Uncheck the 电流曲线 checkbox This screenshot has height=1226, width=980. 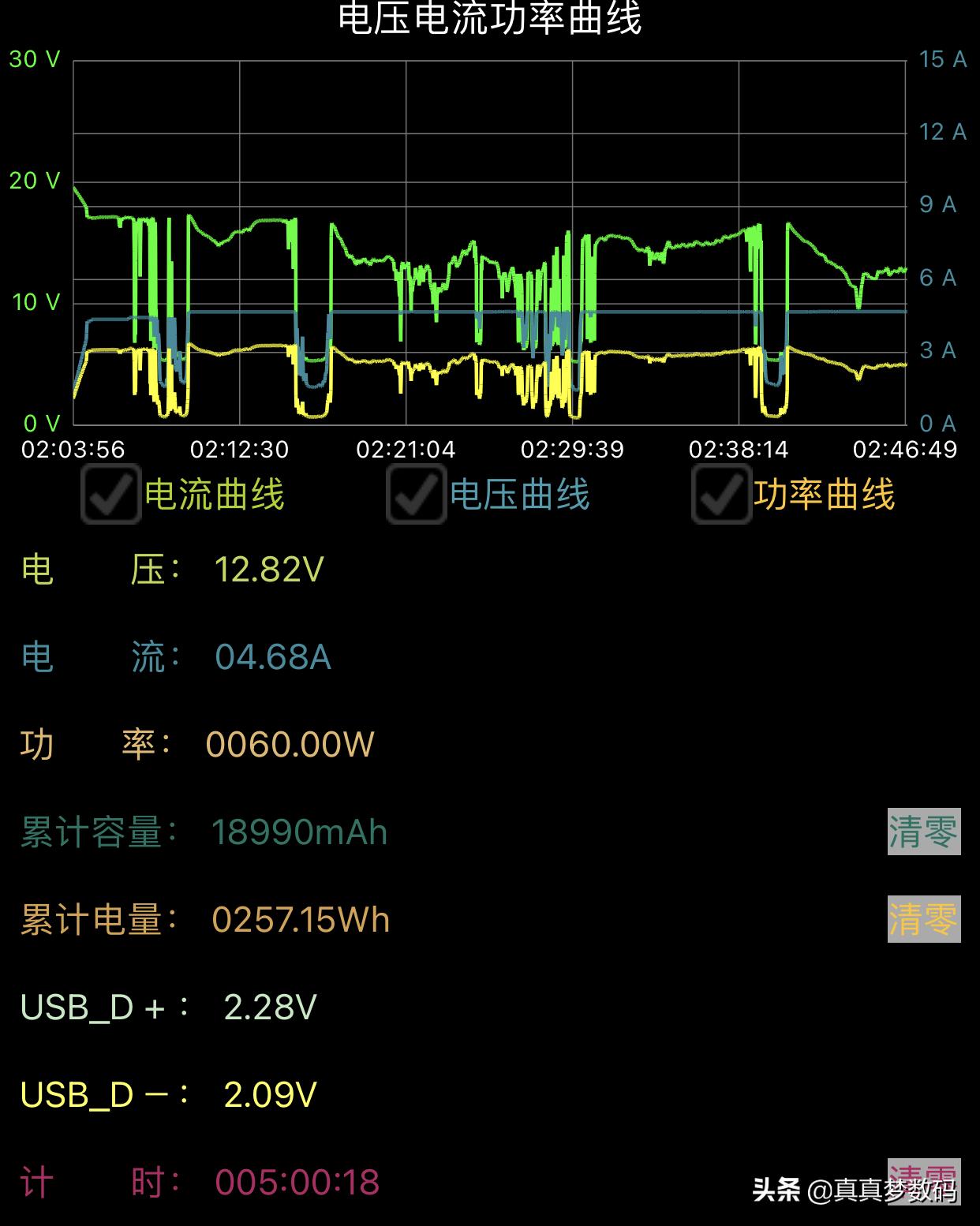pos(111,495)
